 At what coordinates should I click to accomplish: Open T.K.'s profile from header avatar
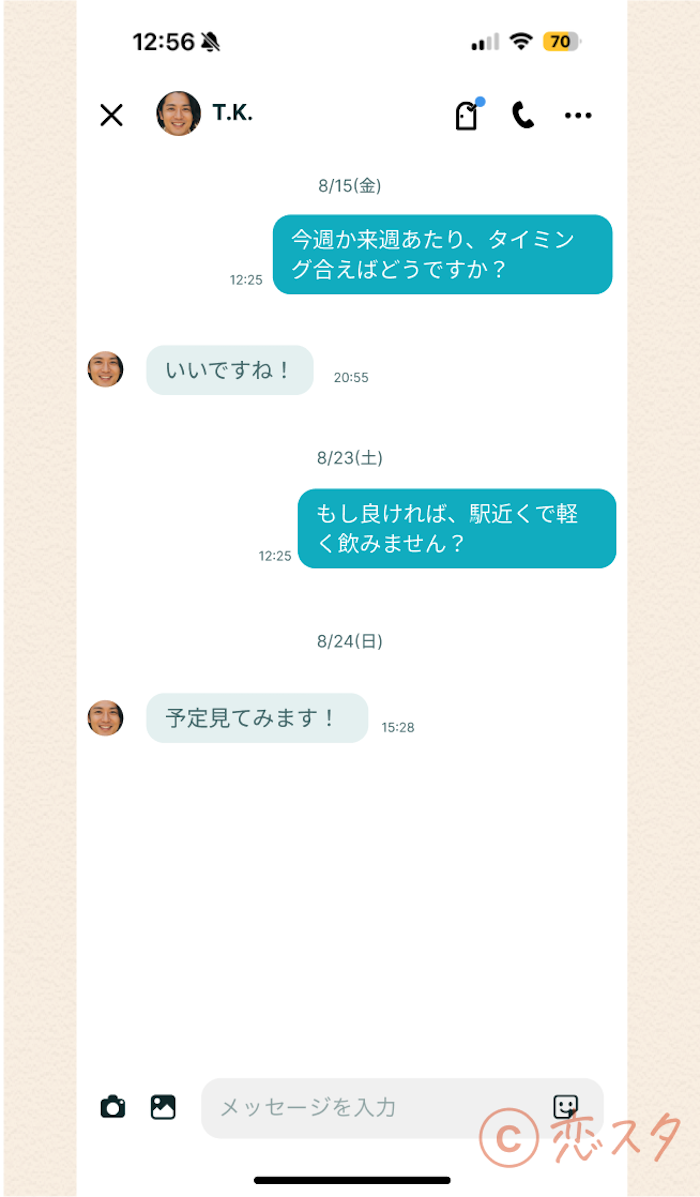(x=178, y=114)
